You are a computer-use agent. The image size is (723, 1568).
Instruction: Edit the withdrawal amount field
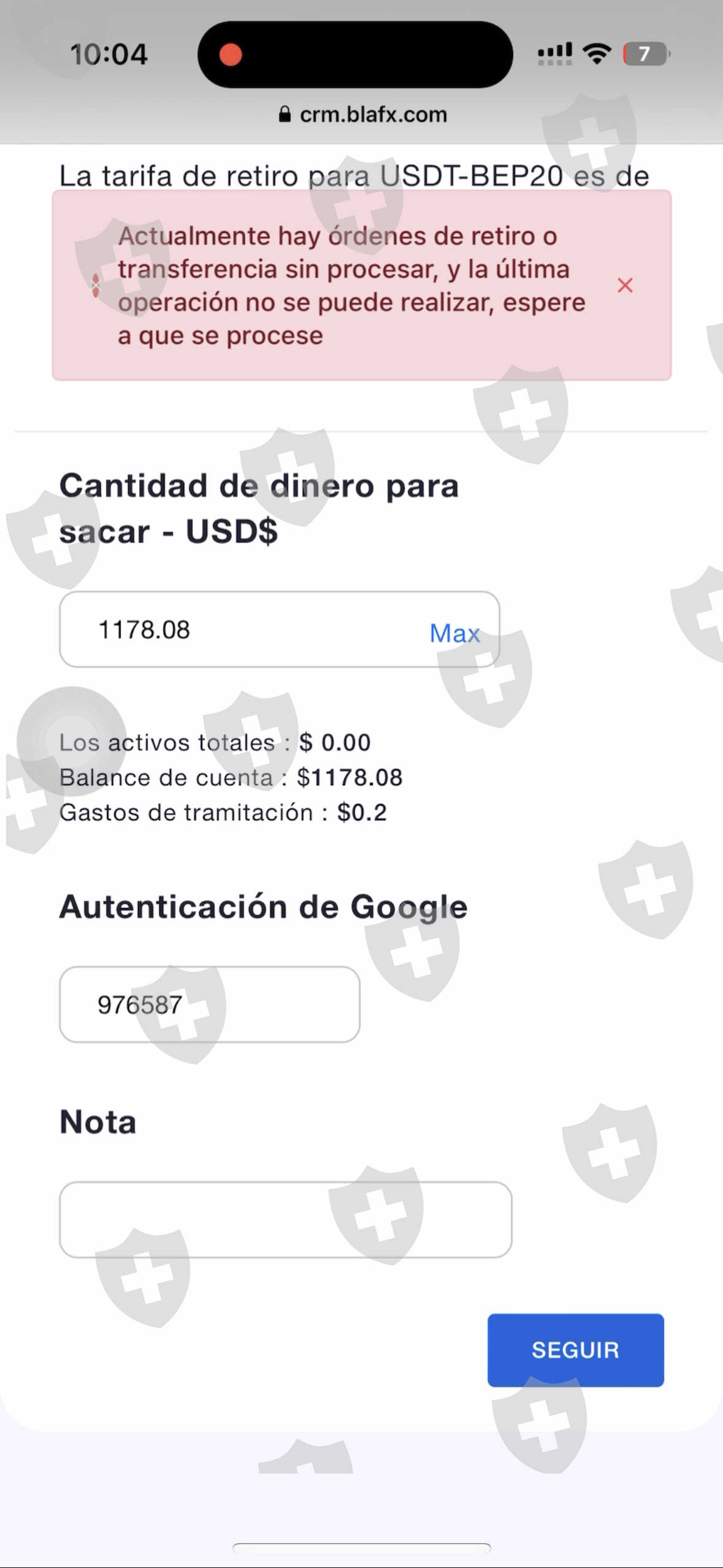click(245, 629)
